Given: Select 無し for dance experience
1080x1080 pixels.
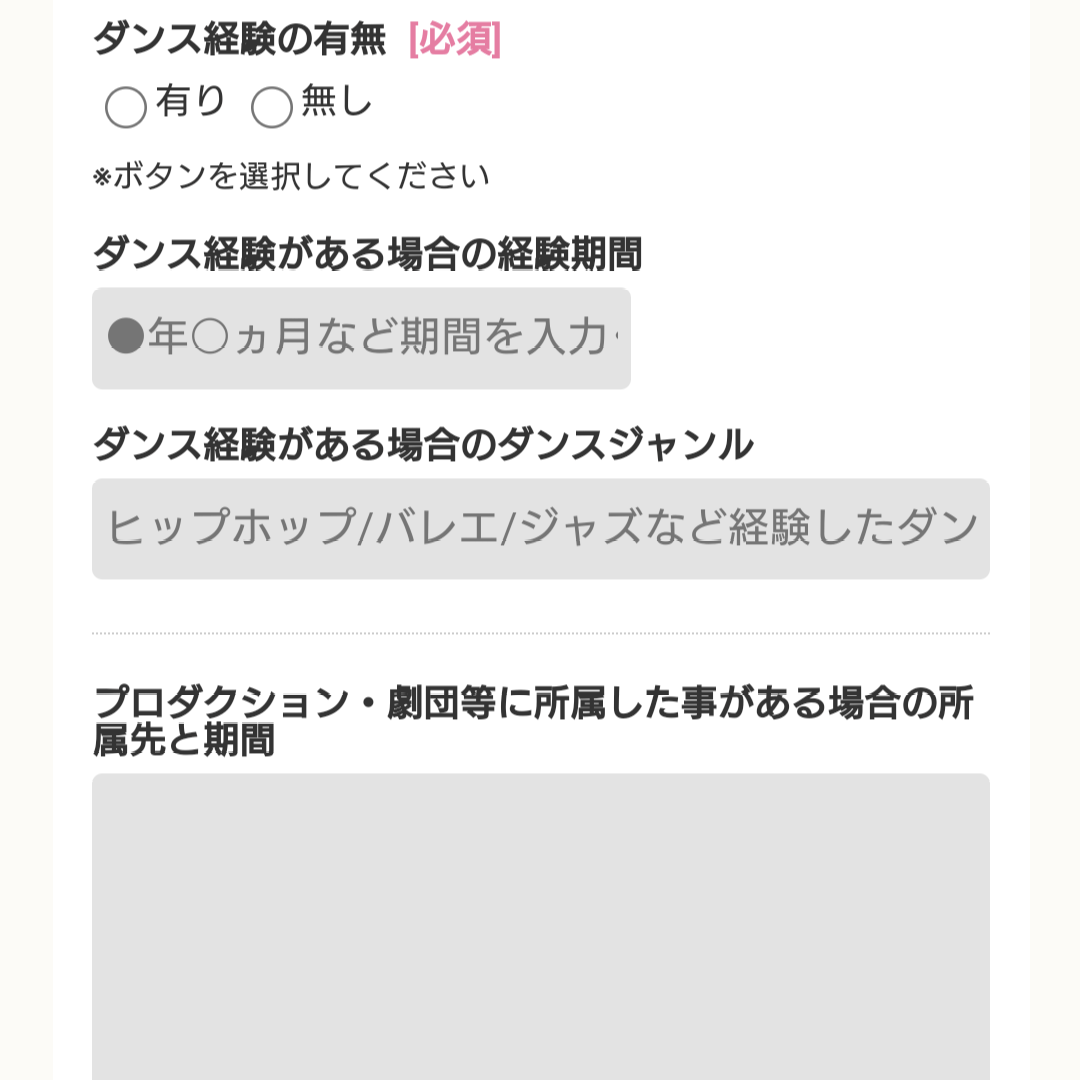Looking at the screenshot, I should pyautogui.click(x=272, y=107).
